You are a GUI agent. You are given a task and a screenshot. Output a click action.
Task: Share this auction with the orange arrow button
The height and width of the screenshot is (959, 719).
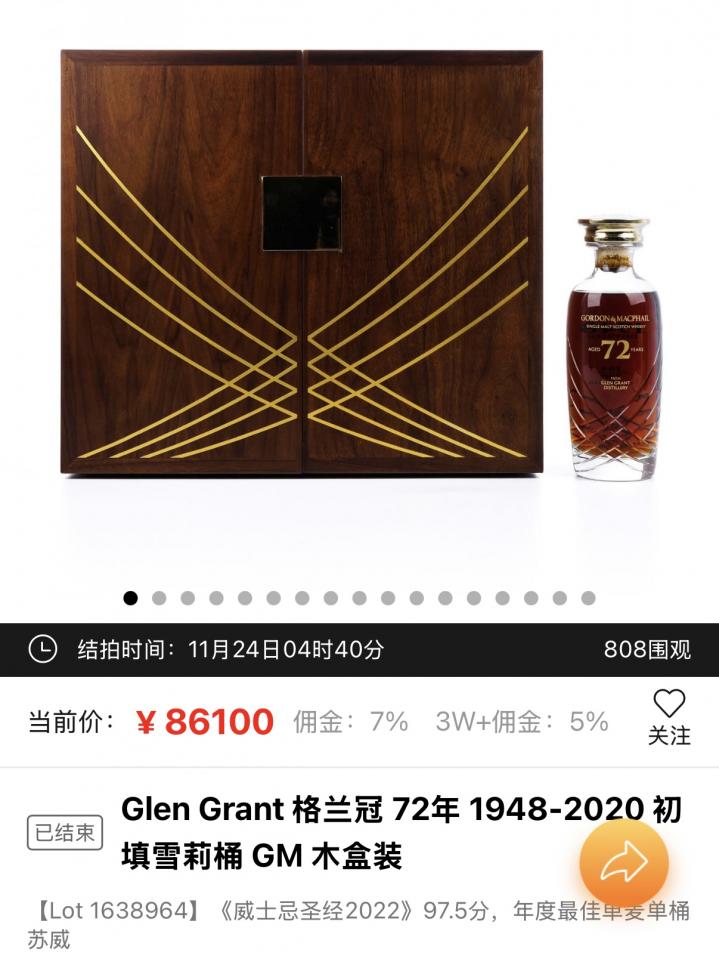click(623, 863)
